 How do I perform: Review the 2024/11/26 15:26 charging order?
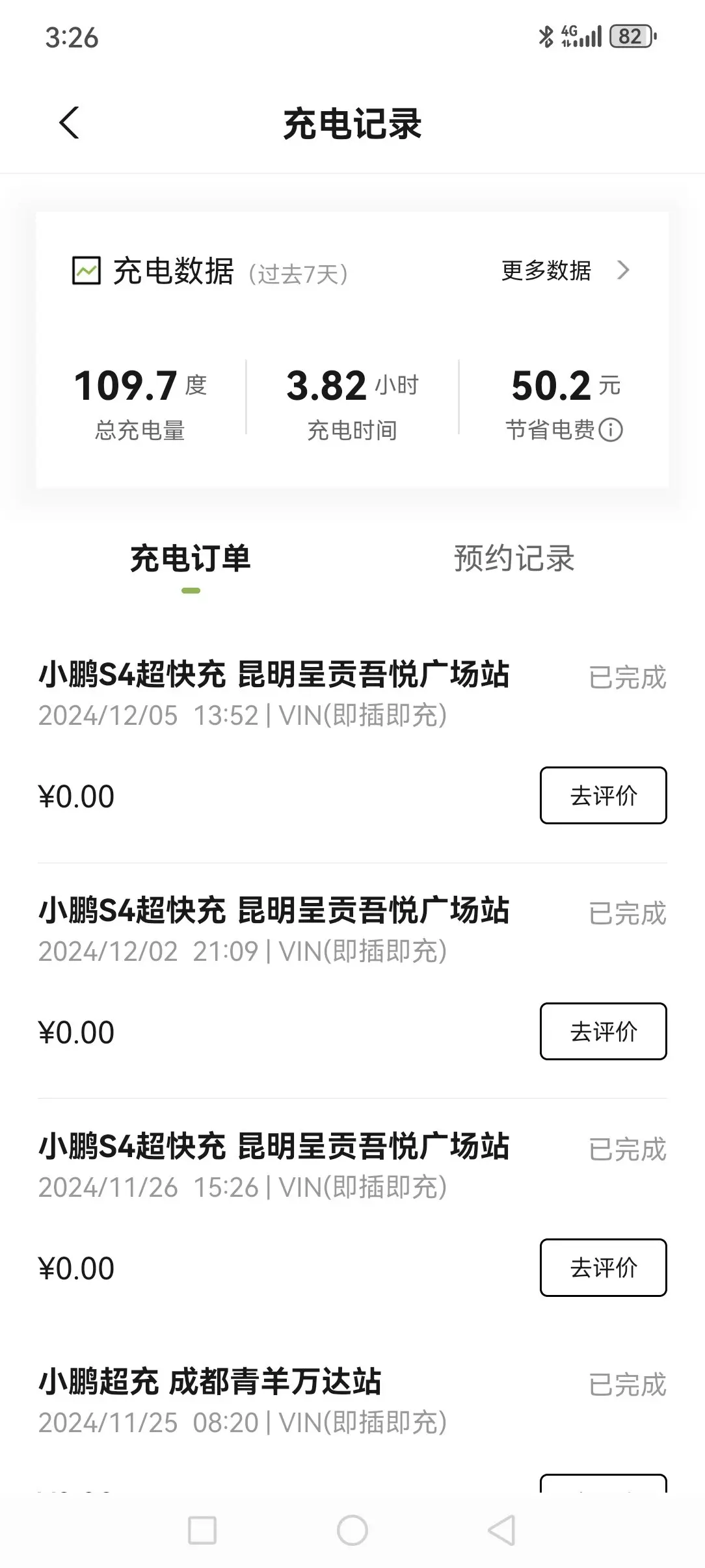pyautogui.click(x=603, y=1268)
